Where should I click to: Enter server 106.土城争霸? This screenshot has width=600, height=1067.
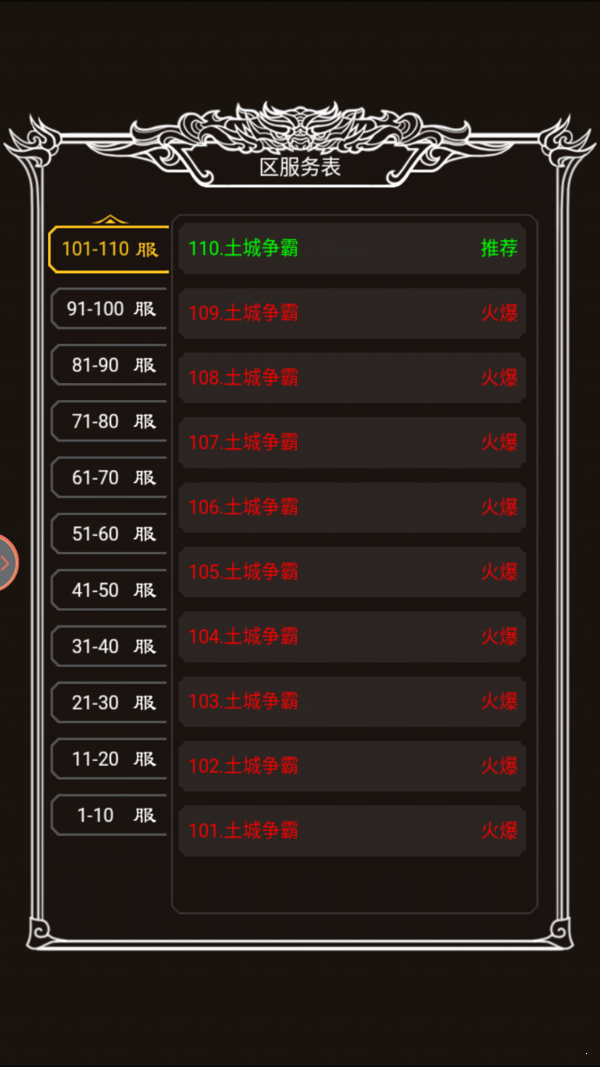pyautogui.click(x=352, y=507)
